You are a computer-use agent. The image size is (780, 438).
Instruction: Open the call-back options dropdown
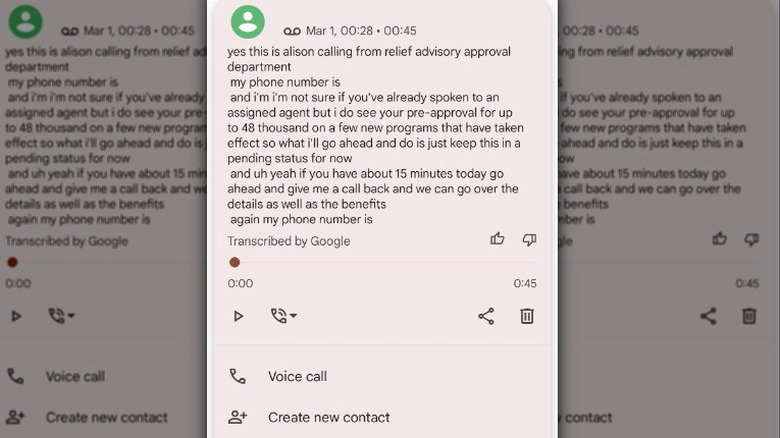tap(284, 316)
